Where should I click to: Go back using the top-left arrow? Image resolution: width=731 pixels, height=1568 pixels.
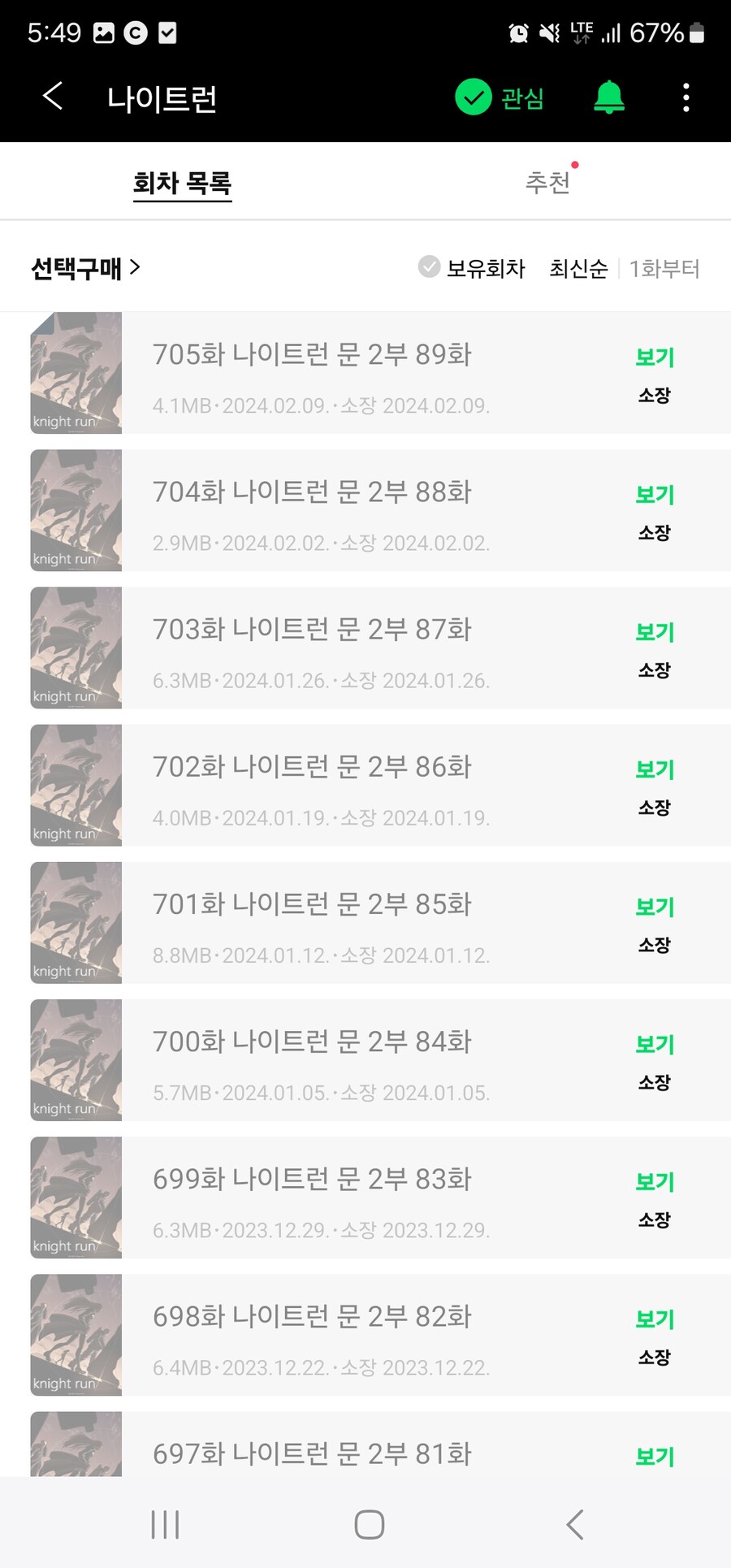54,97
